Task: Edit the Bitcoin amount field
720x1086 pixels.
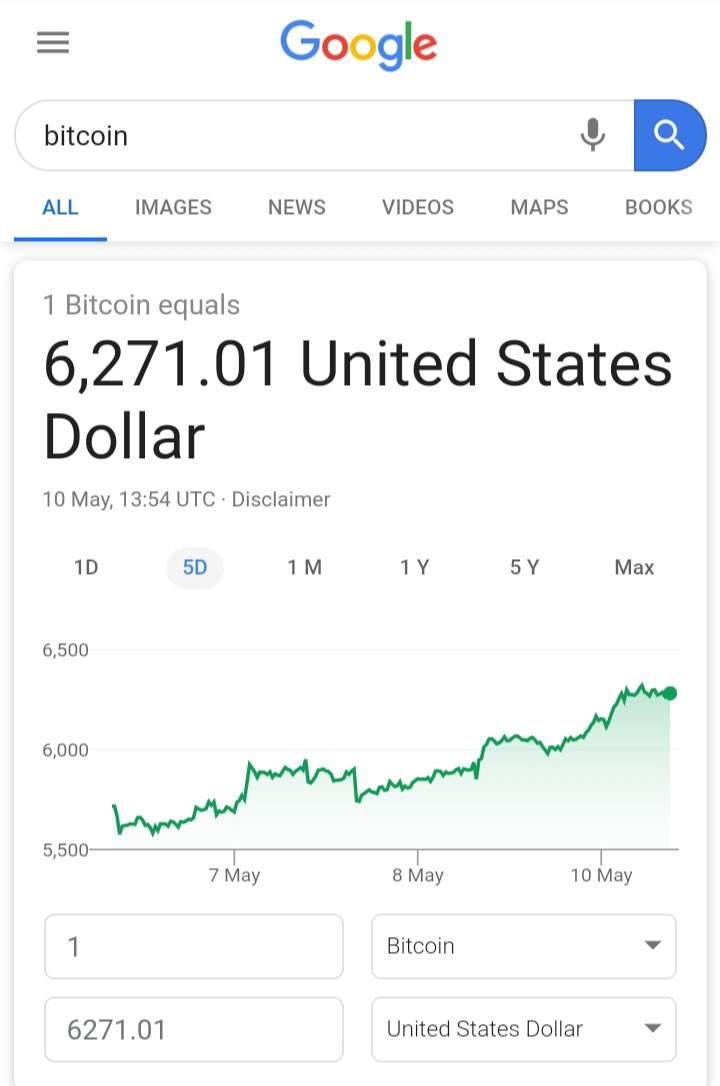Action: click(x=194, y=946)
